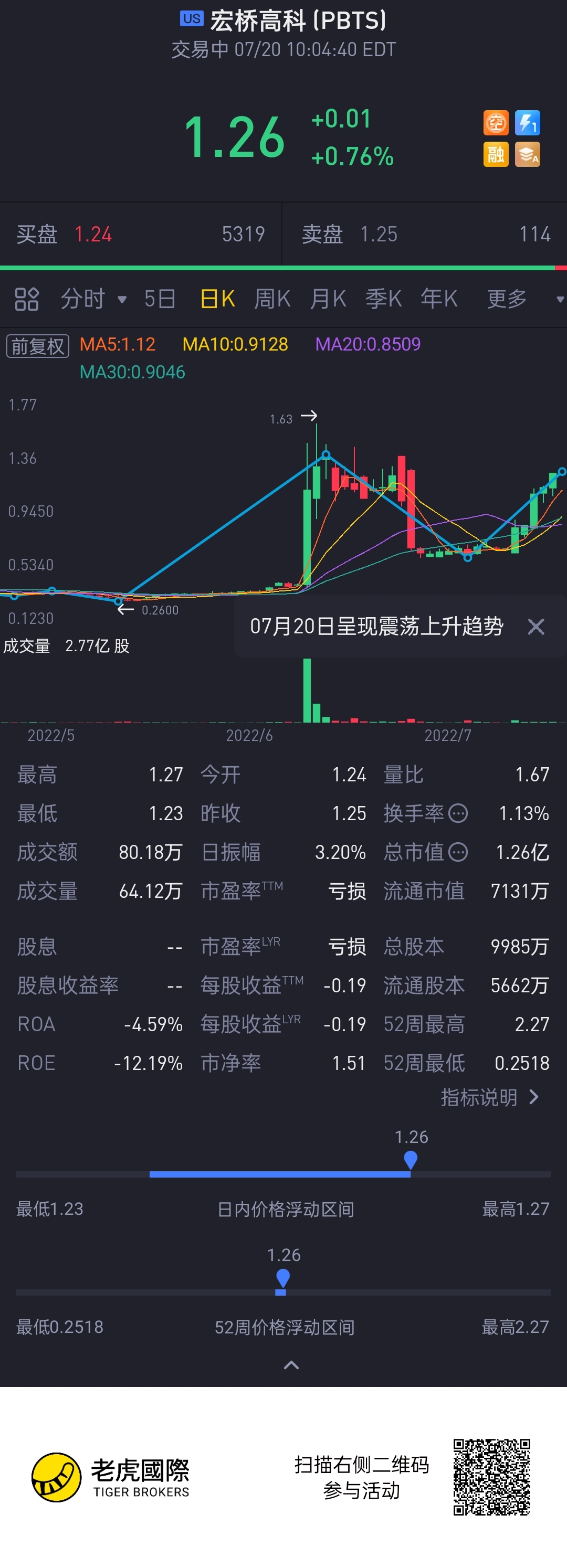Open the 更多 chart options dropdown
567x1568 pixels.
524,299
